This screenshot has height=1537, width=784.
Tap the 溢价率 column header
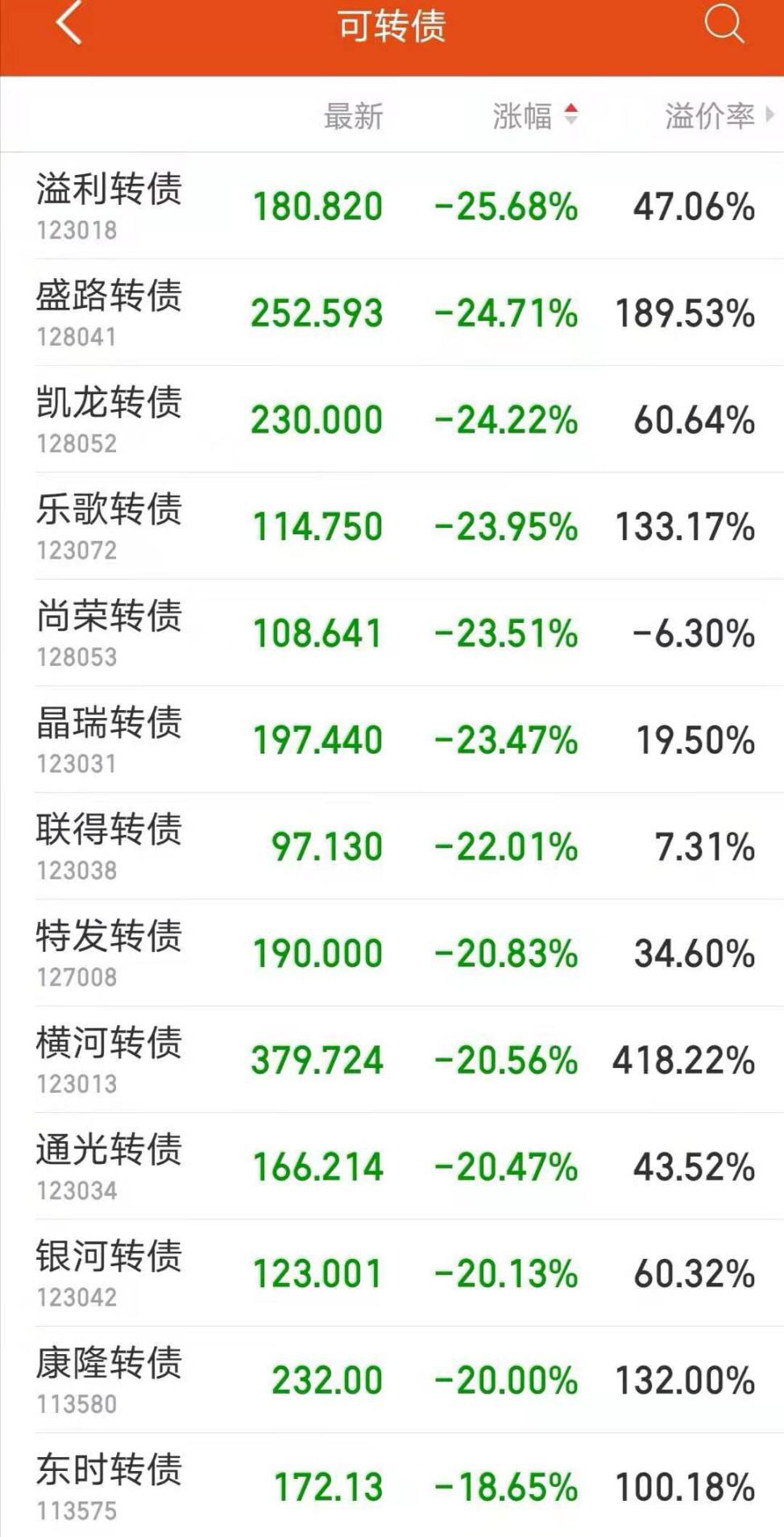(719, 116)
